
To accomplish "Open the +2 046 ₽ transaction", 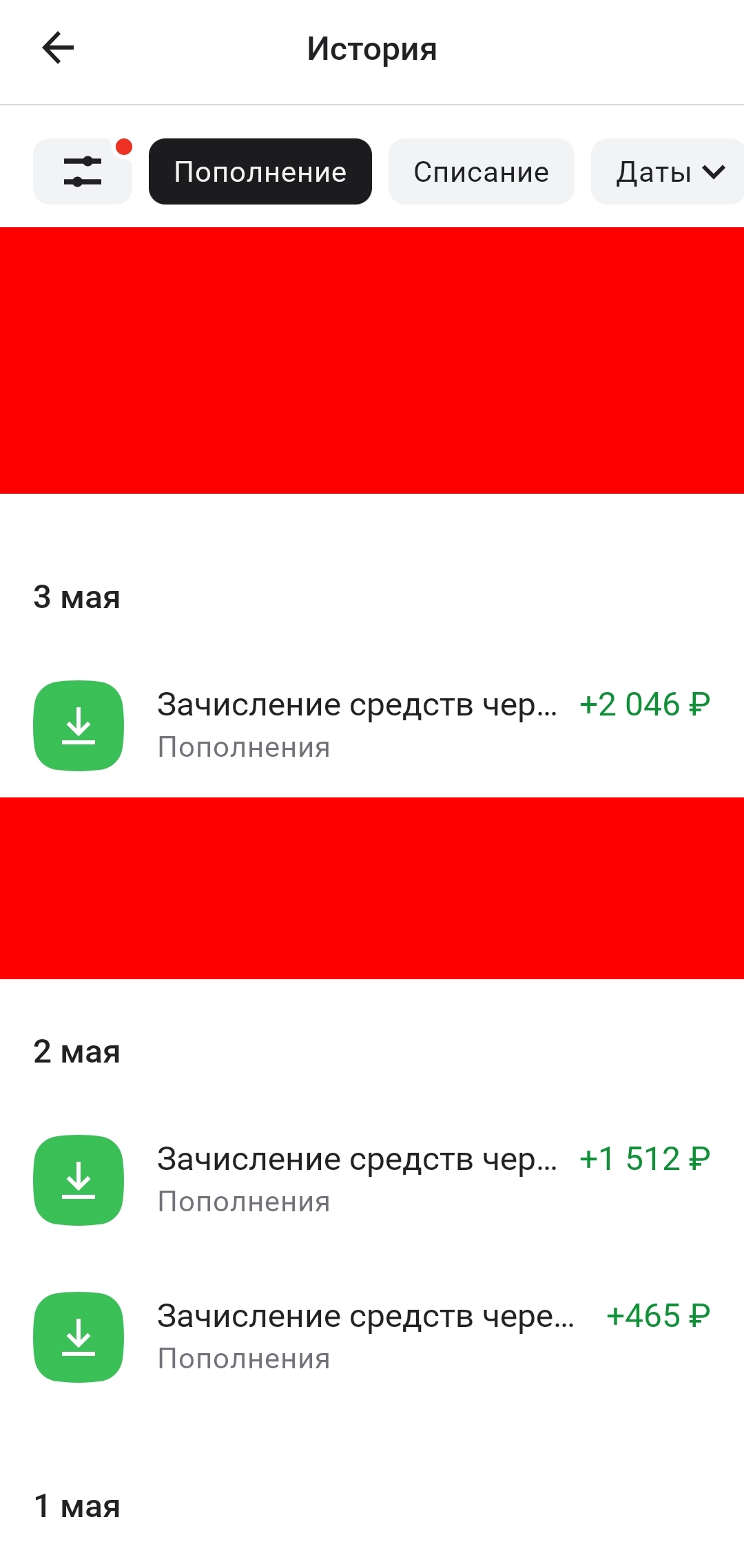I will click(372, 725).
